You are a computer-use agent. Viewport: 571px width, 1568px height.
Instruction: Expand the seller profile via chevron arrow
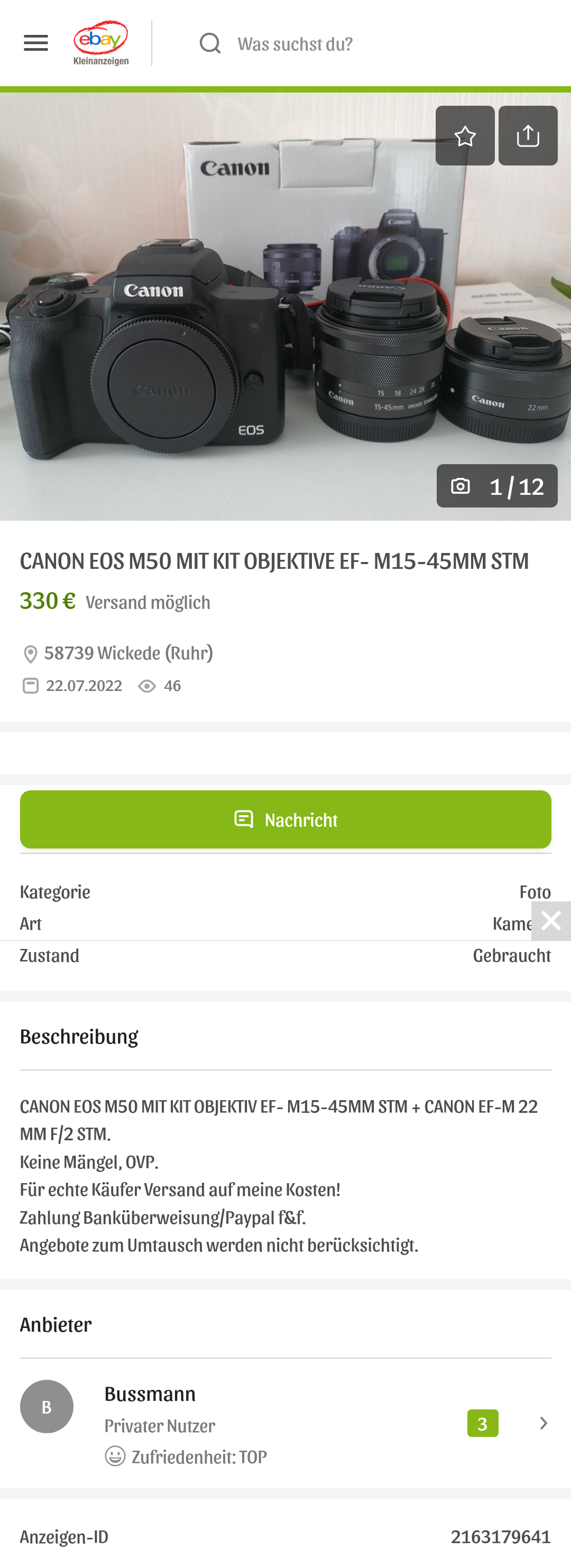pyautogui.click(x=542, y=1423)
